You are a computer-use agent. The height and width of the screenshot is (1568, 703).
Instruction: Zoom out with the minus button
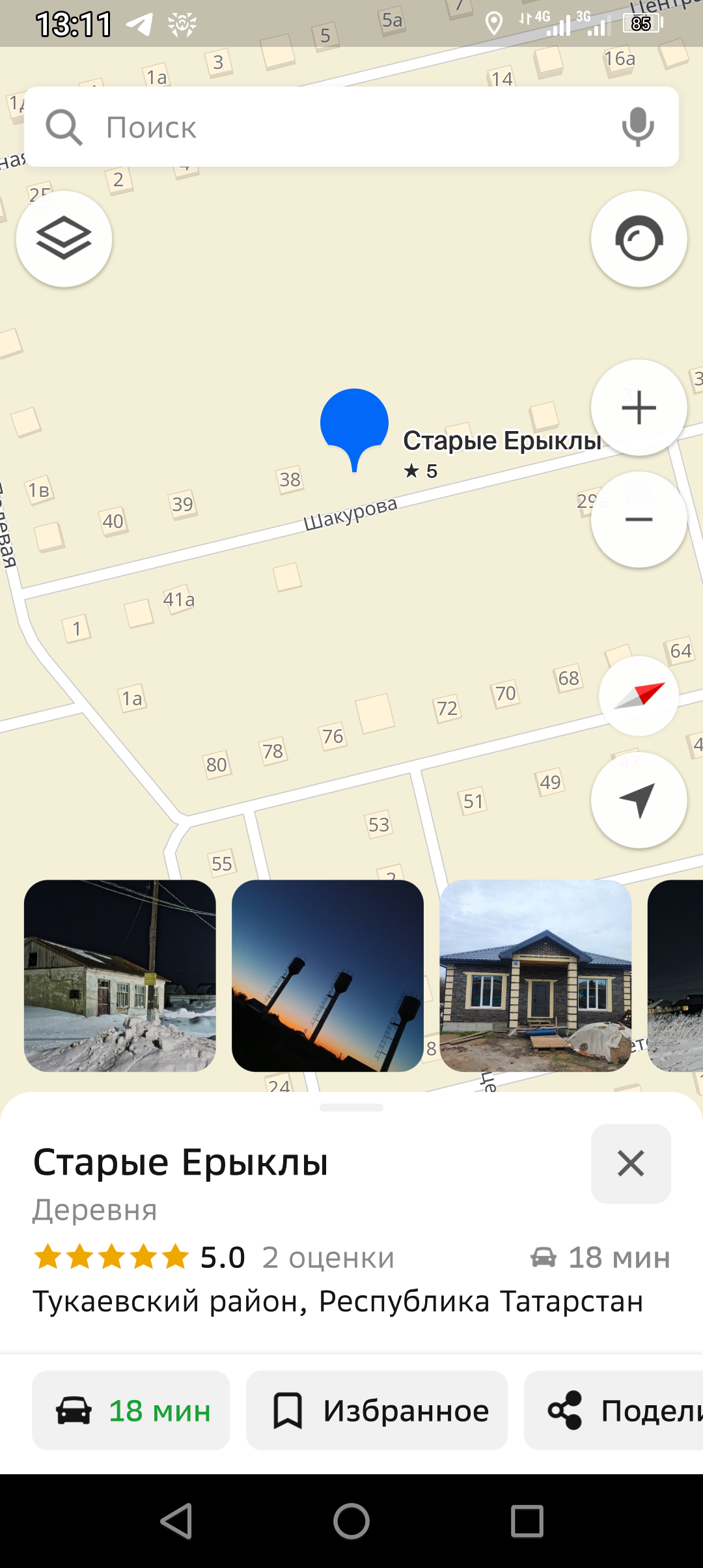pyautogui.click(x=639, y=519)
